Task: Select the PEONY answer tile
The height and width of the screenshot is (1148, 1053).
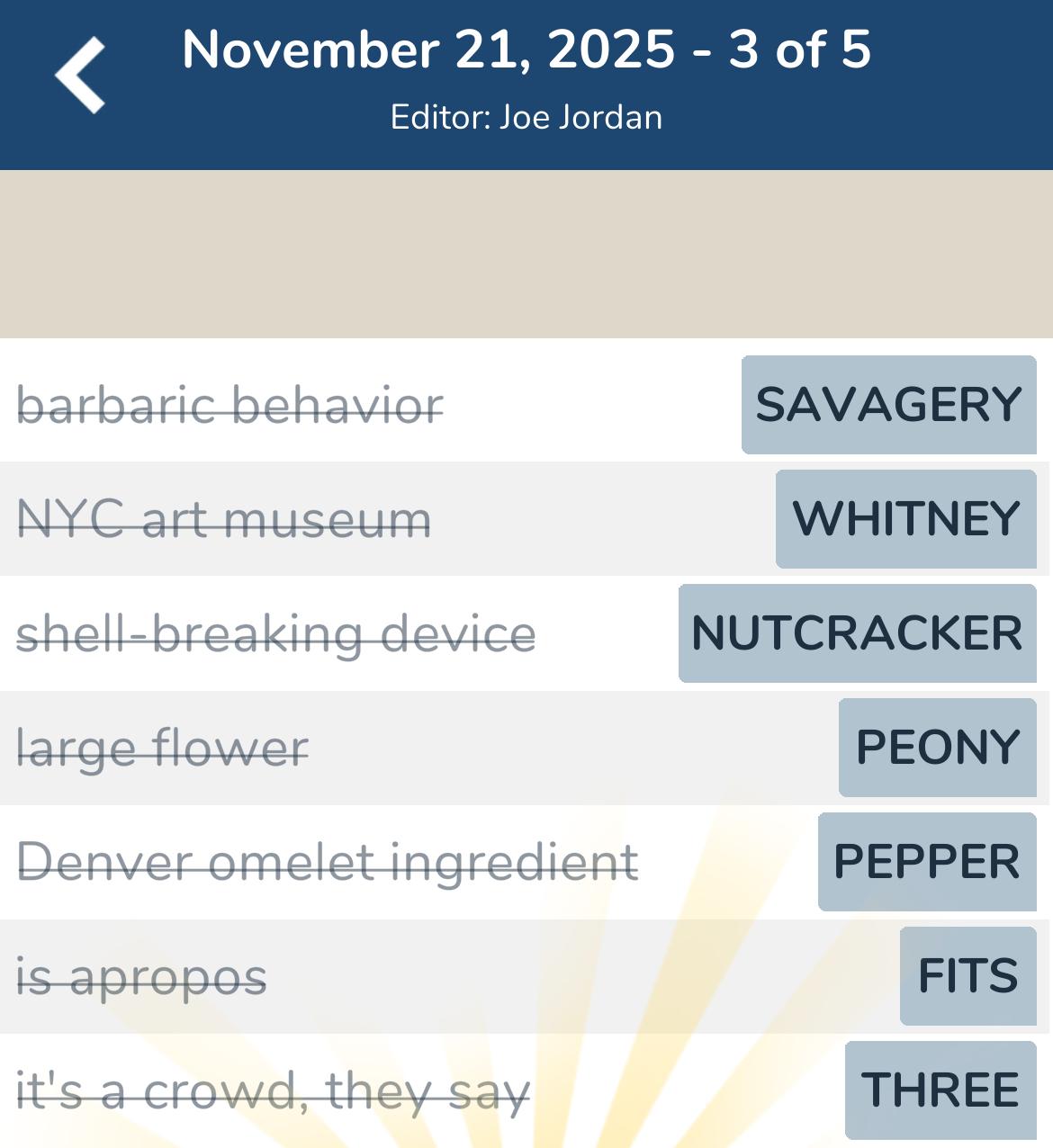Action: pyautogui.click(x=937, y=749)
